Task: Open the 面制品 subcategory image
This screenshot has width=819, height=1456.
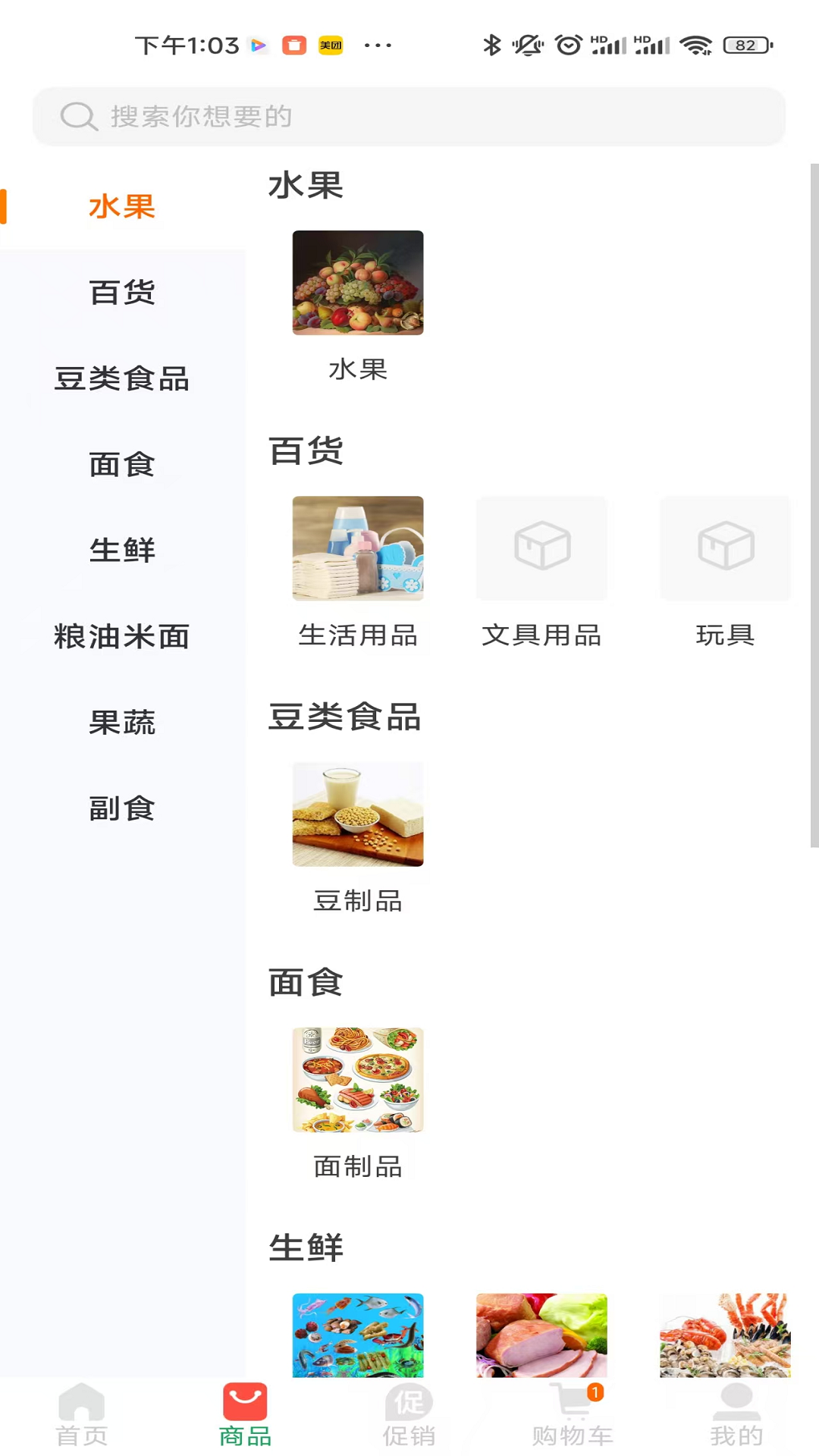Action: click(x=357, y=1079)
